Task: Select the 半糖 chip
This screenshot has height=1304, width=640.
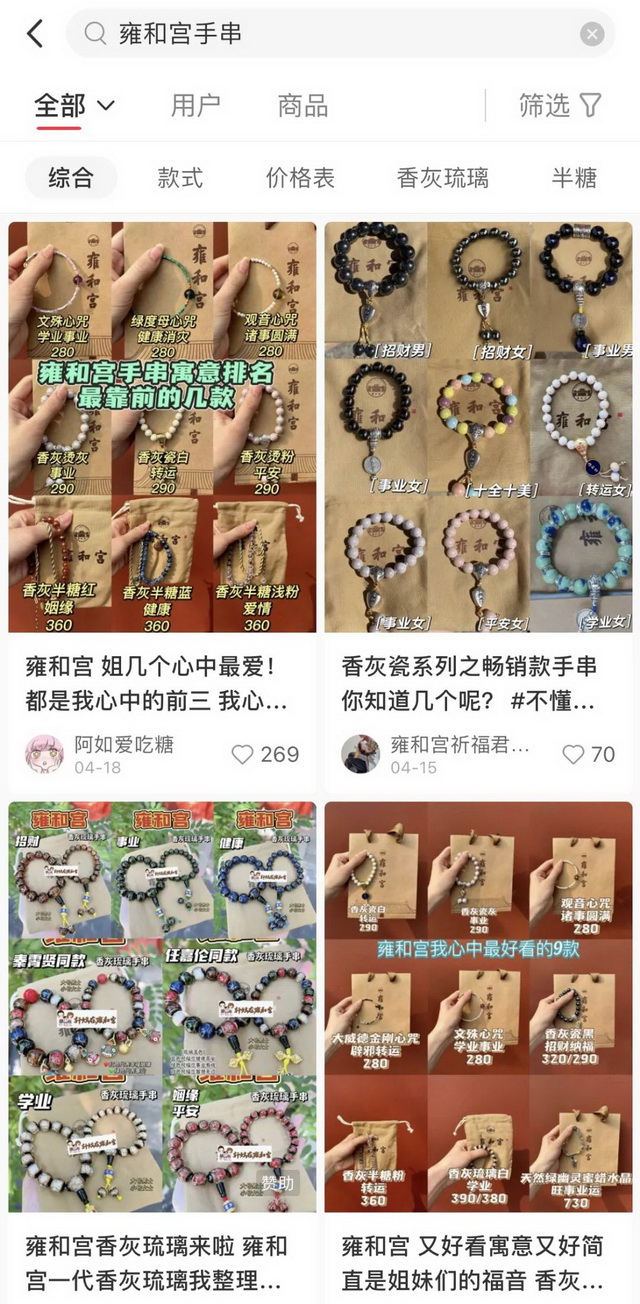Action: [x=574, y=178]
